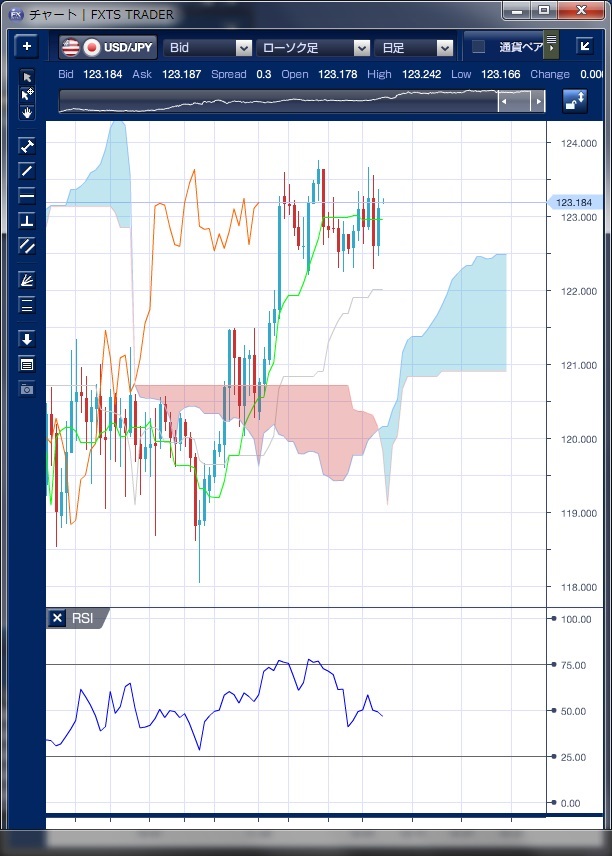The height and width of the screenshot is (856, 612).
Task: Click the down arrow download tool
Action: [x=27, y=339]
